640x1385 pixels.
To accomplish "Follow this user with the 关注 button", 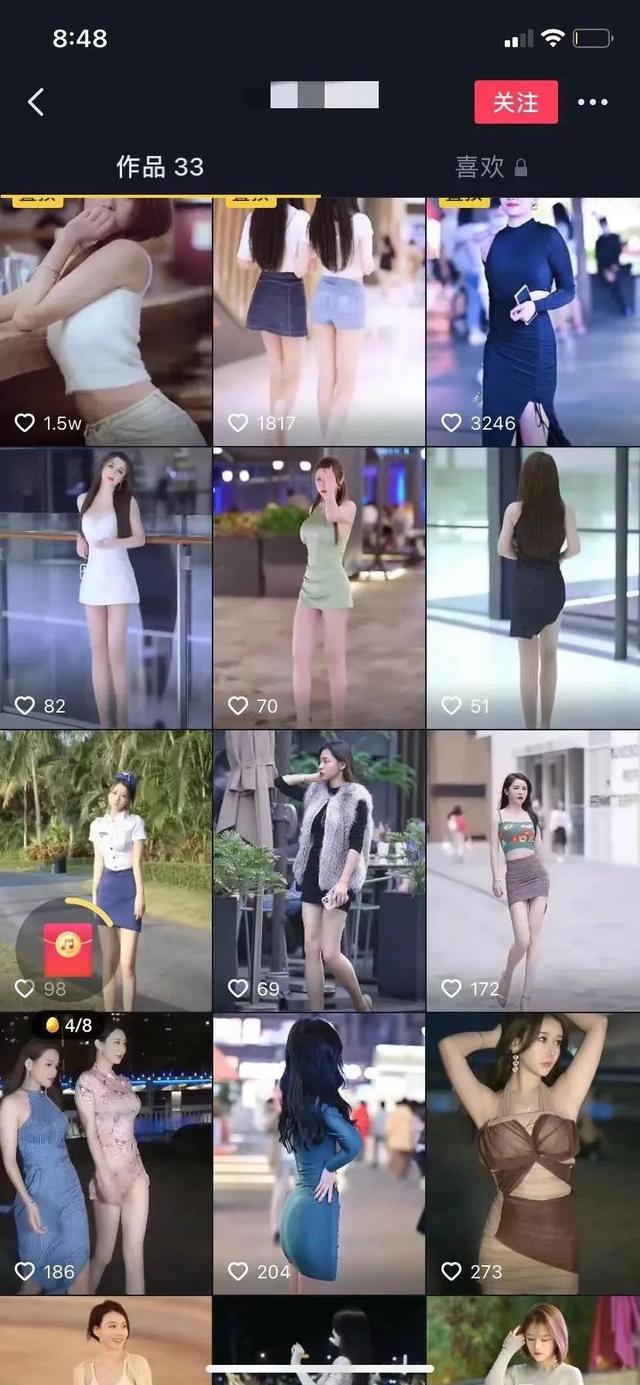I will click(516, 102).
